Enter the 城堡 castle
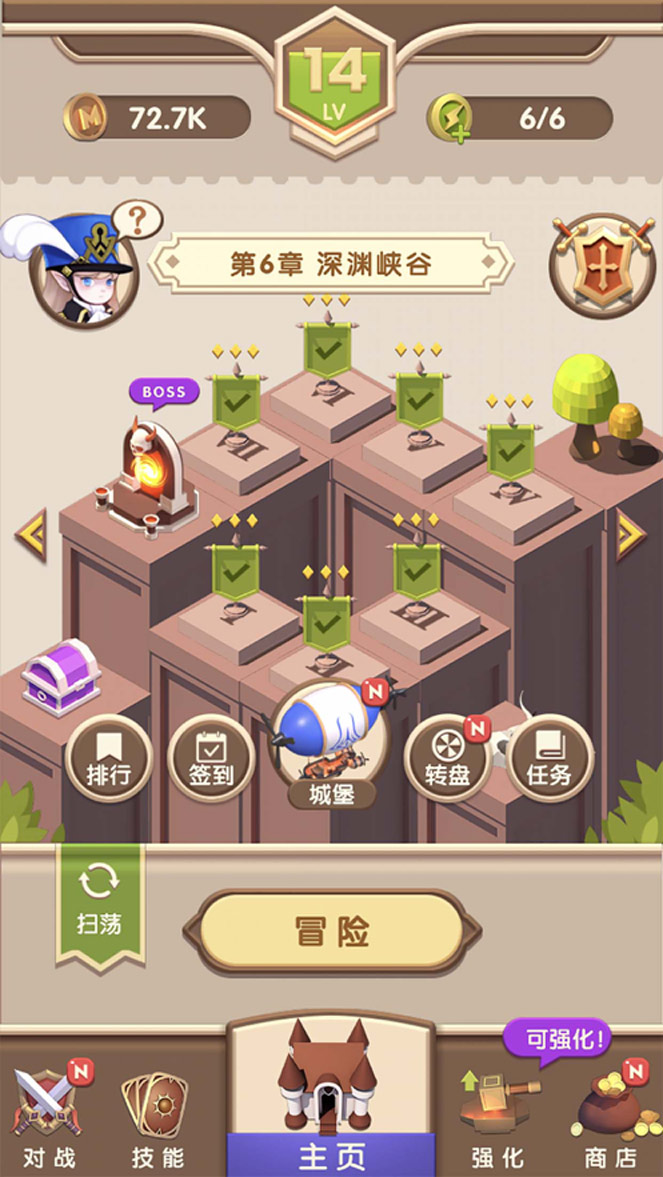 (x=330, y=746)
